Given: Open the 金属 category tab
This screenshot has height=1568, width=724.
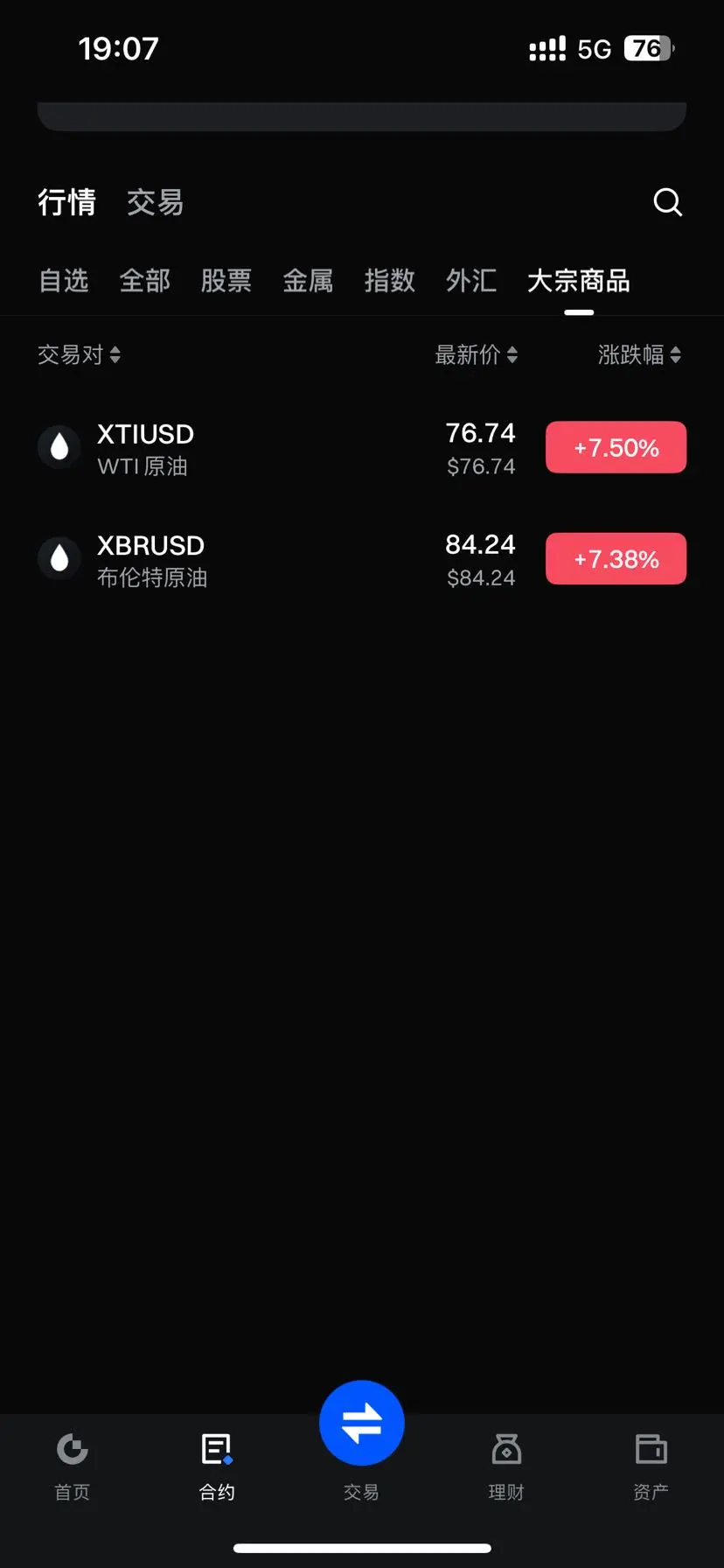Looking at the screenshot, I should pos(308,281).
